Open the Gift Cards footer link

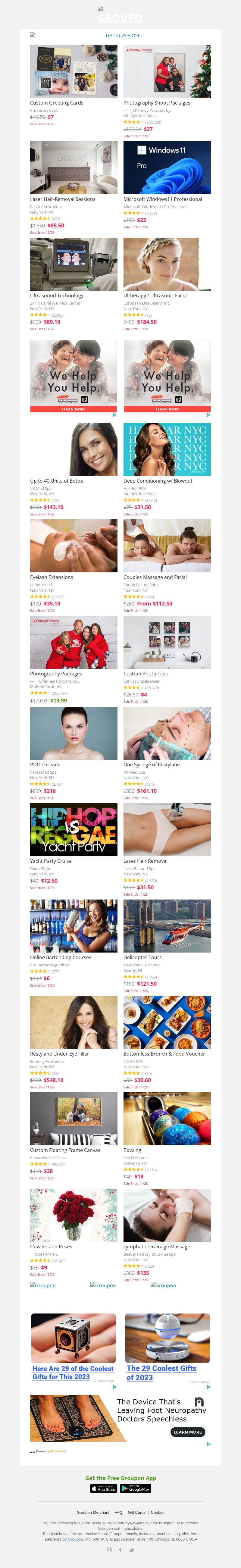[136, 1512]
